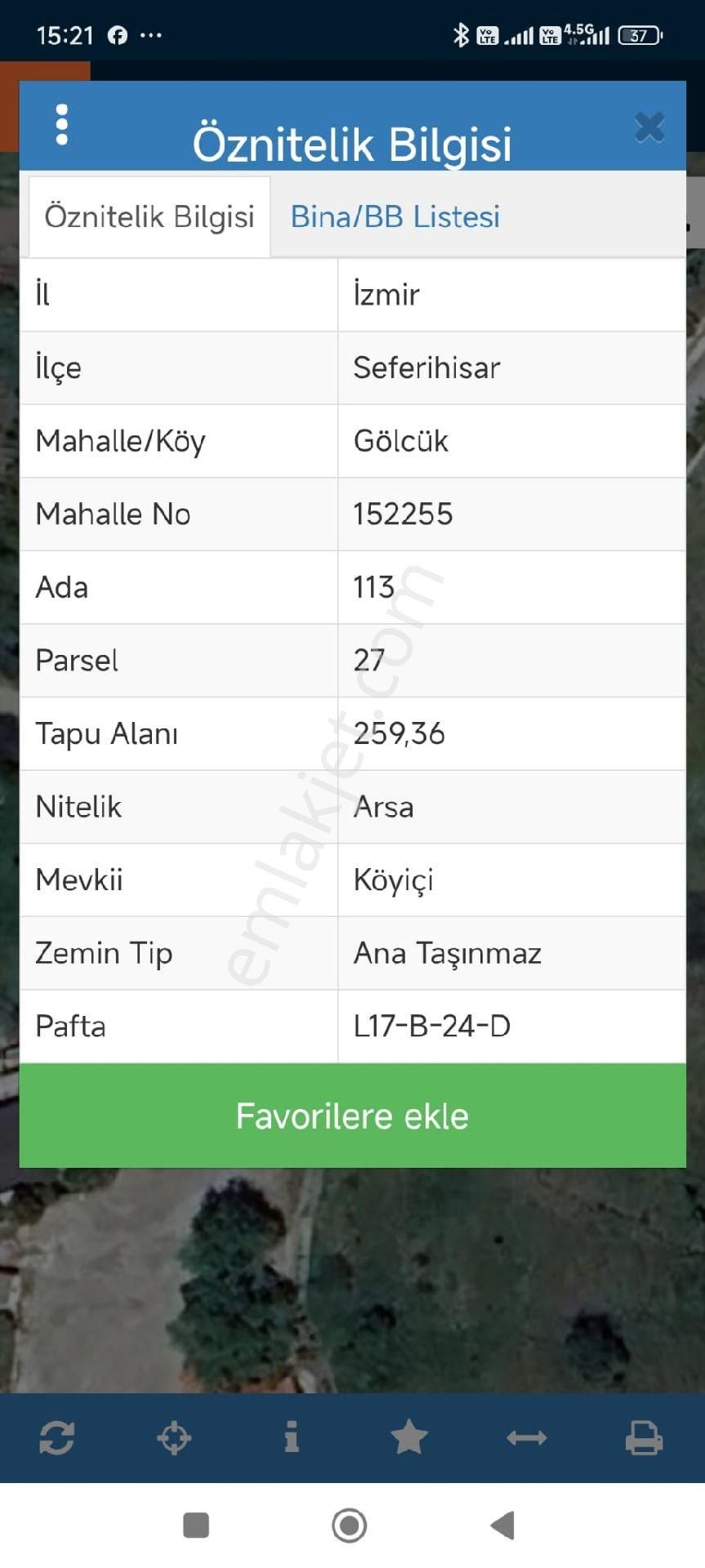Close the Öznitelik Bilgisi popup

pyautogui.click(x=649, y=127)
